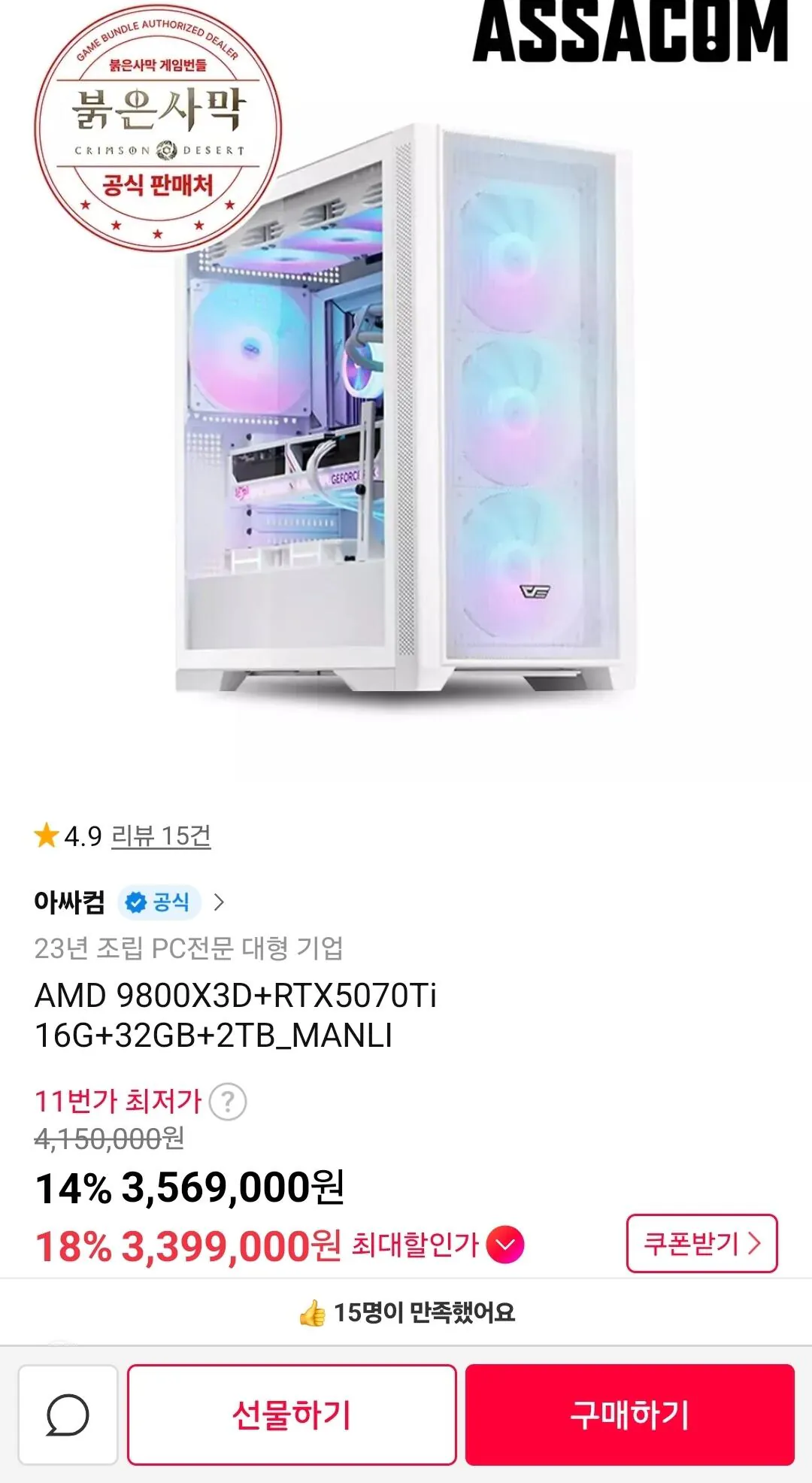Open the 리뷰 15건 reviews link
The height and width of the screenshot is (1483, 812).
161,836
